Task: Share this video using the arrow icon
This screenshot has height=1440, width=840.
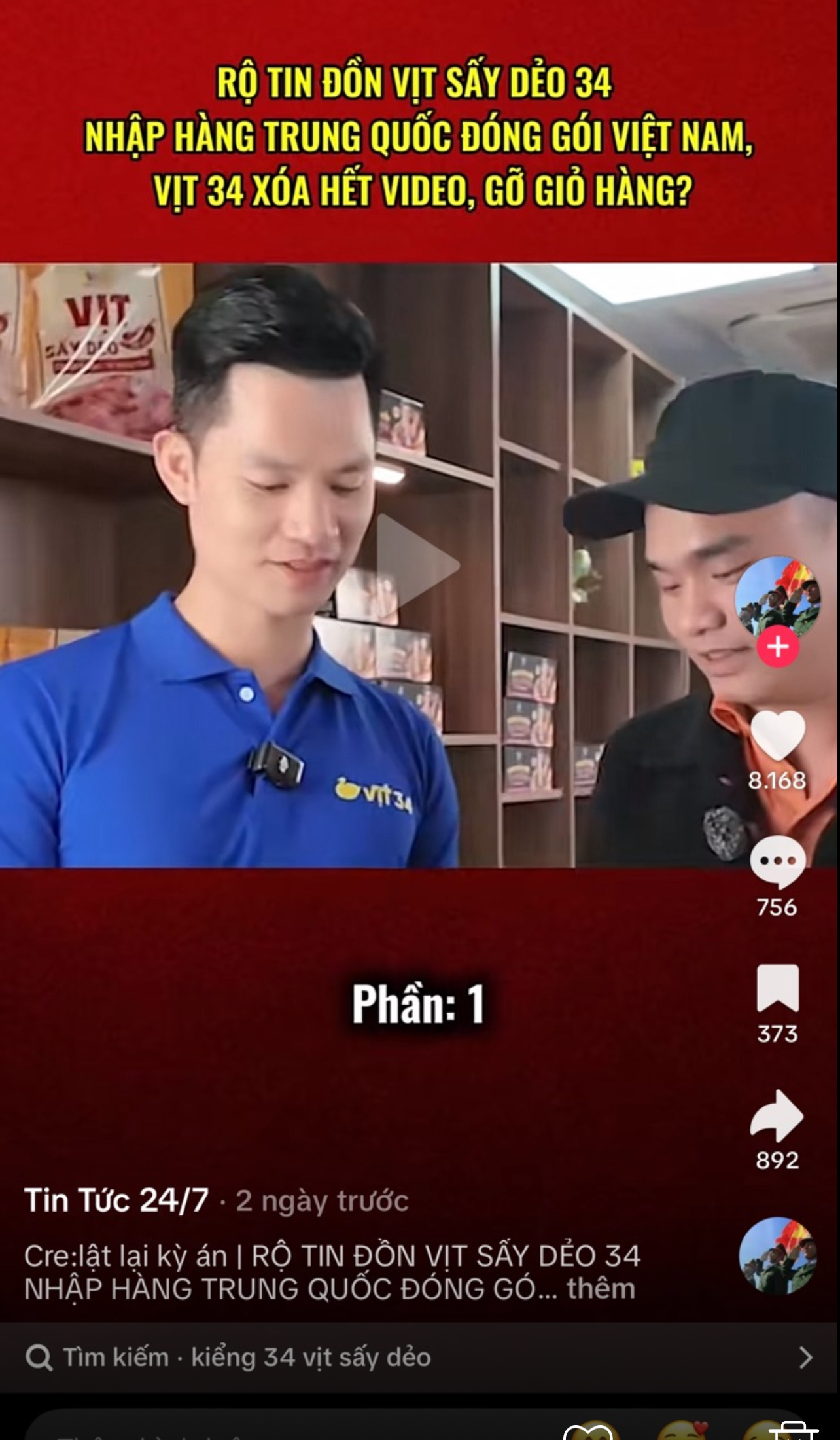Action: [x=777, y=1115]
